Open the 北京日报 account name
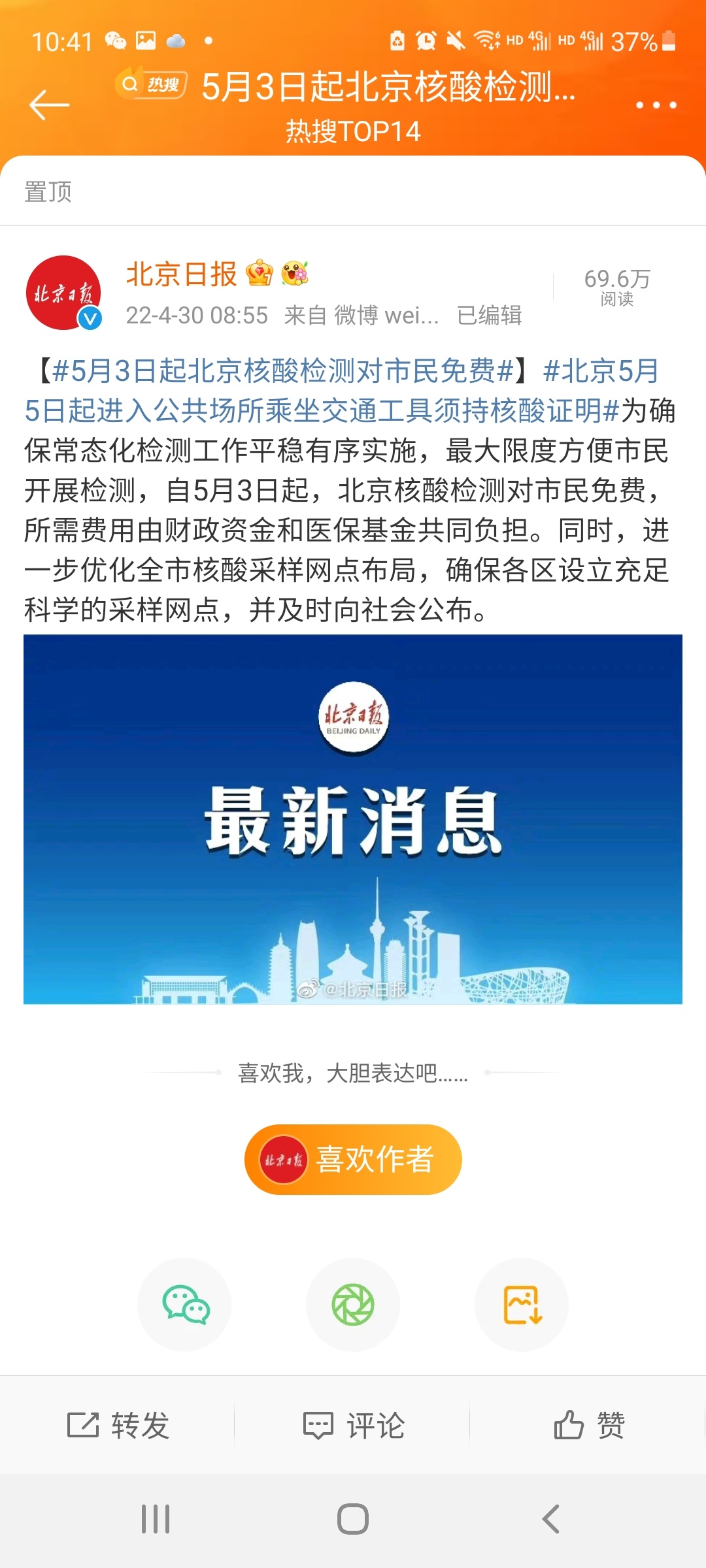The height and width of the screenshot is (1568, 706). pyautogui.click(x=181, y=274)
